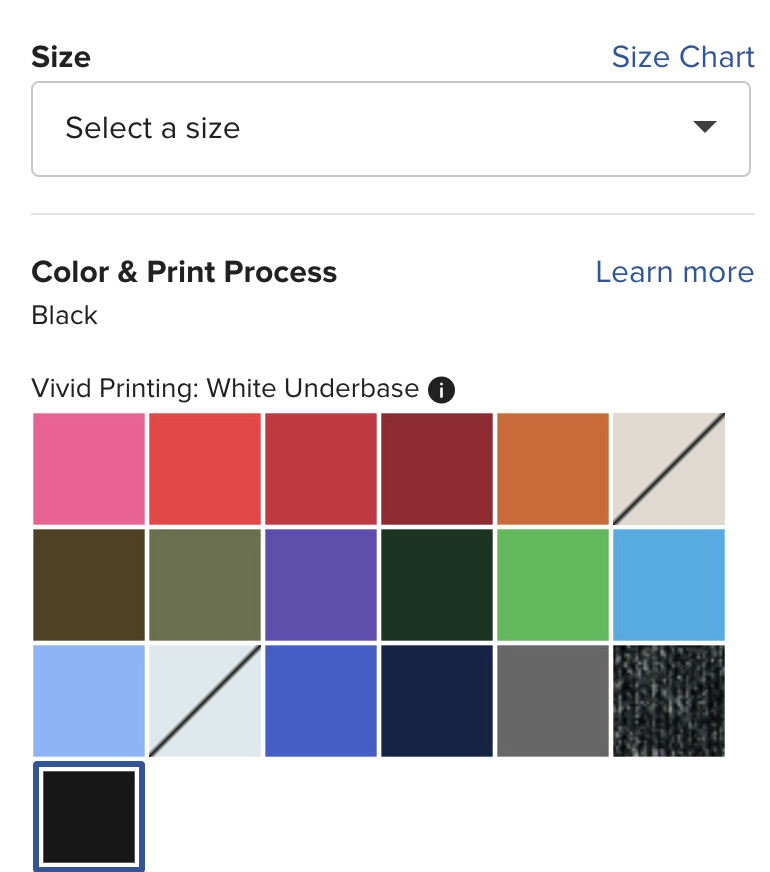Select the cream swatch with diagonal line
770x872 pixels.
click(669, 469)
